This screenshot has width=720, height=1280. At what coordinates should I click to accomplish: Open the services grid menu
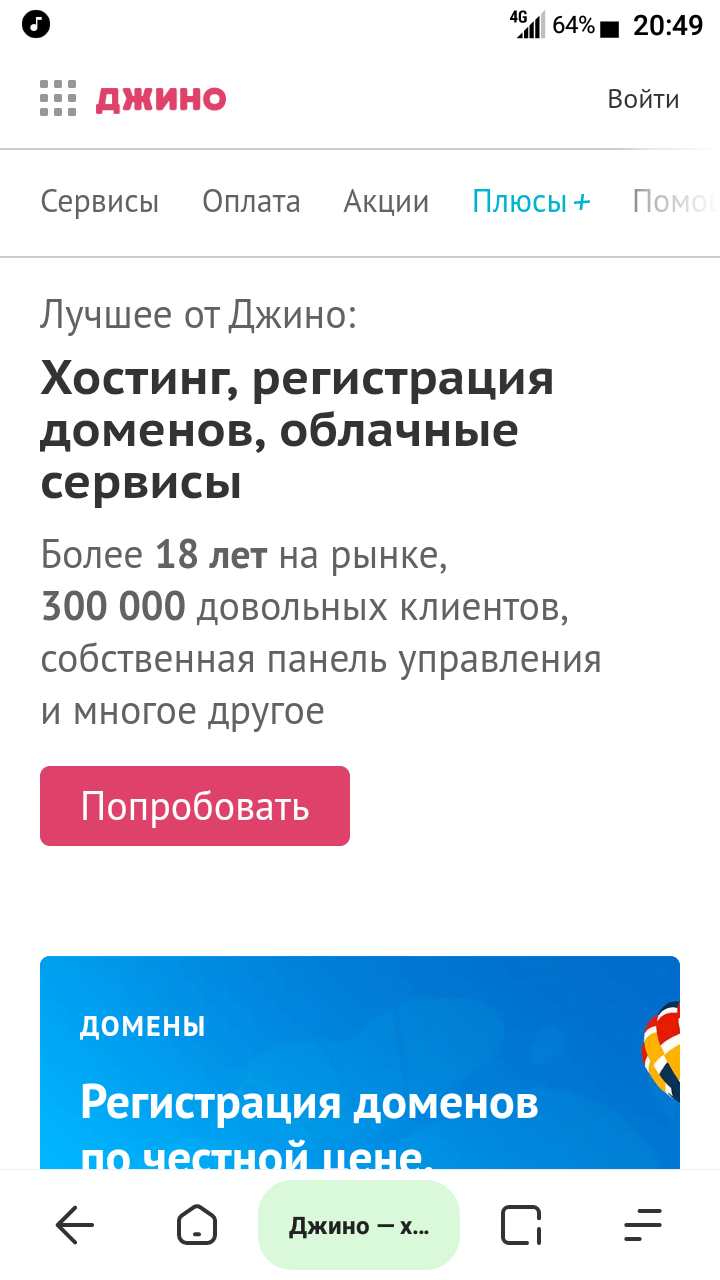tap(58, 98)
